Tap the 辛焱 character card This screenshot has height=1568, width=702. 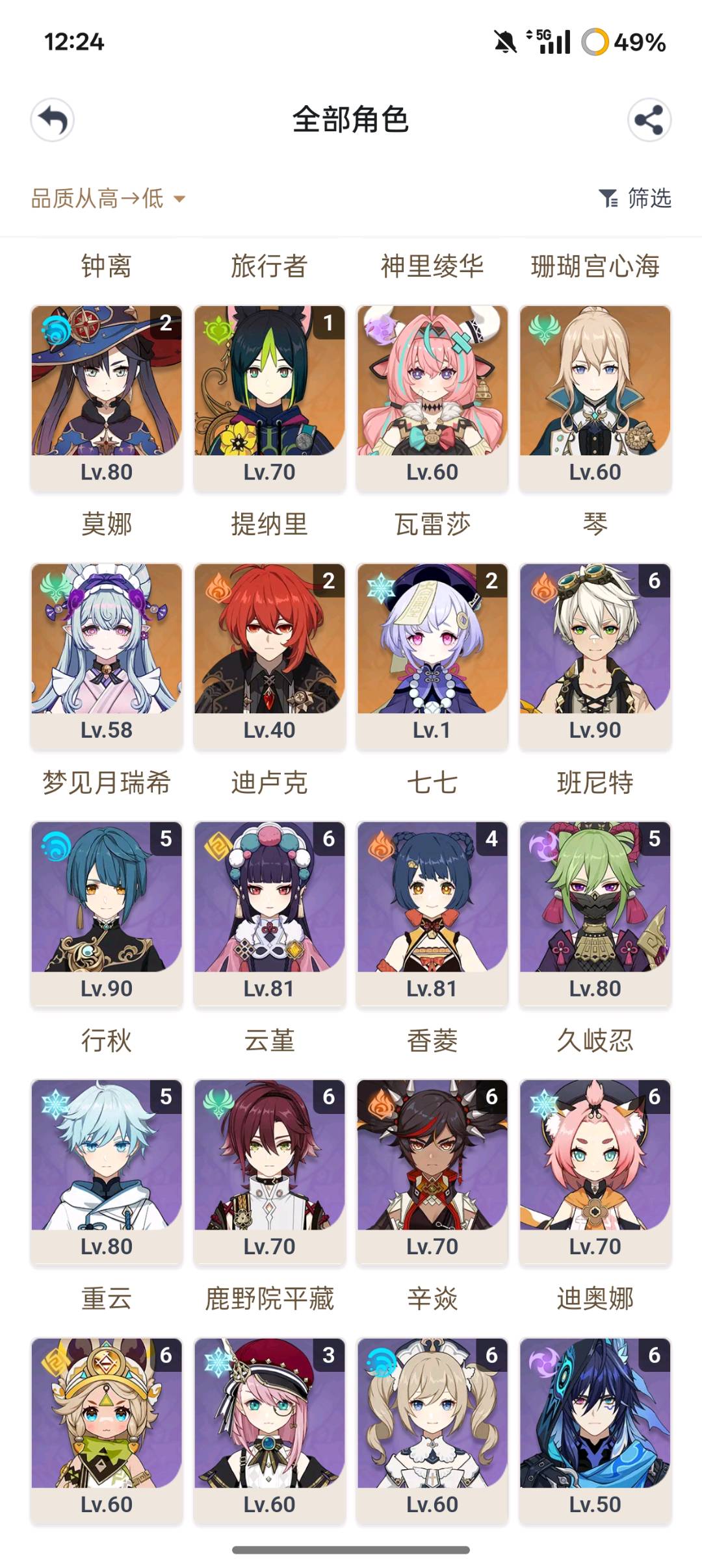[432, 1170]
